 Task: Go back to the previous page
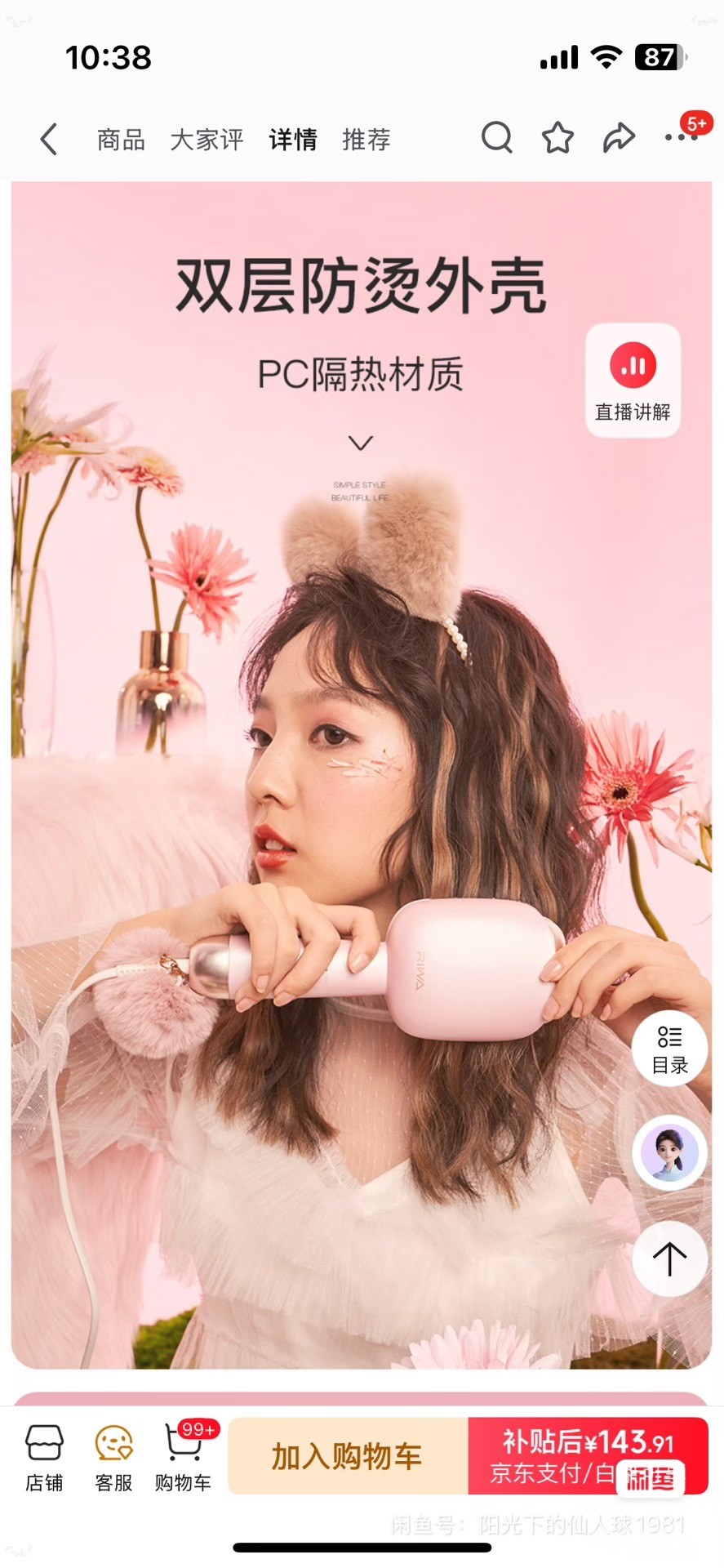coord(49,139)
